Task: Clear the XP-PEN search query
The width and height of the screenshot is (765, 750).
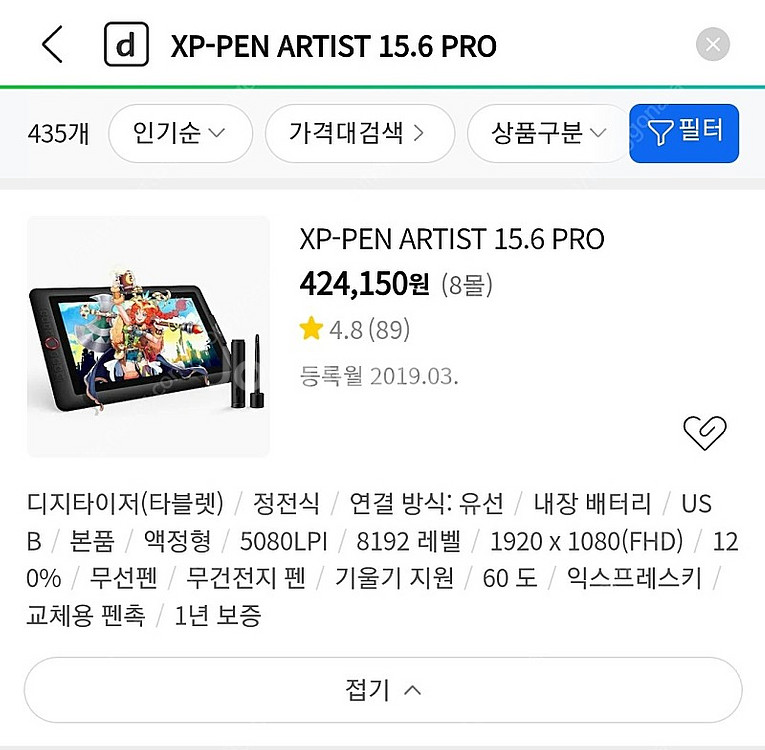Action: pyautogui.click(x=712, y=45)
